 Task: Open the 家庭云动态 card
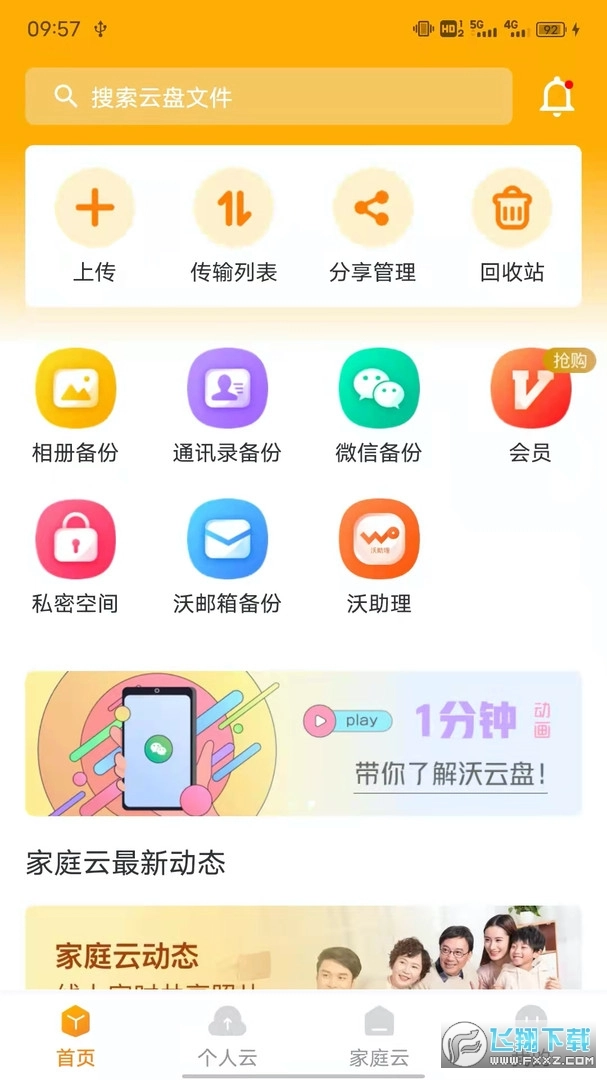(303, 948)
